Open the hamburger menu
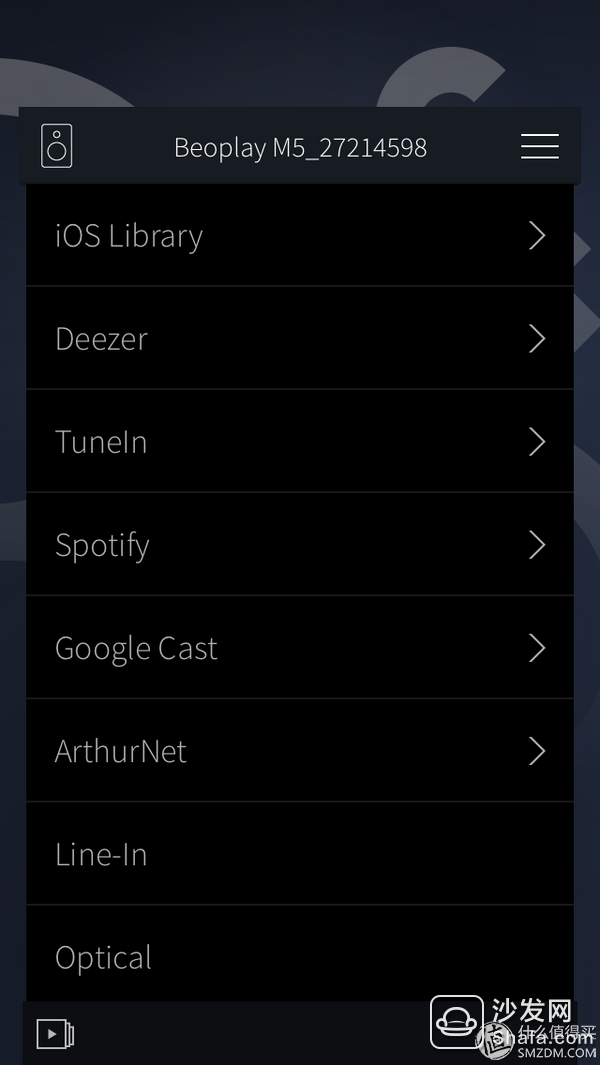Screen dimensions: 600x1065 [x=540, y=147]
